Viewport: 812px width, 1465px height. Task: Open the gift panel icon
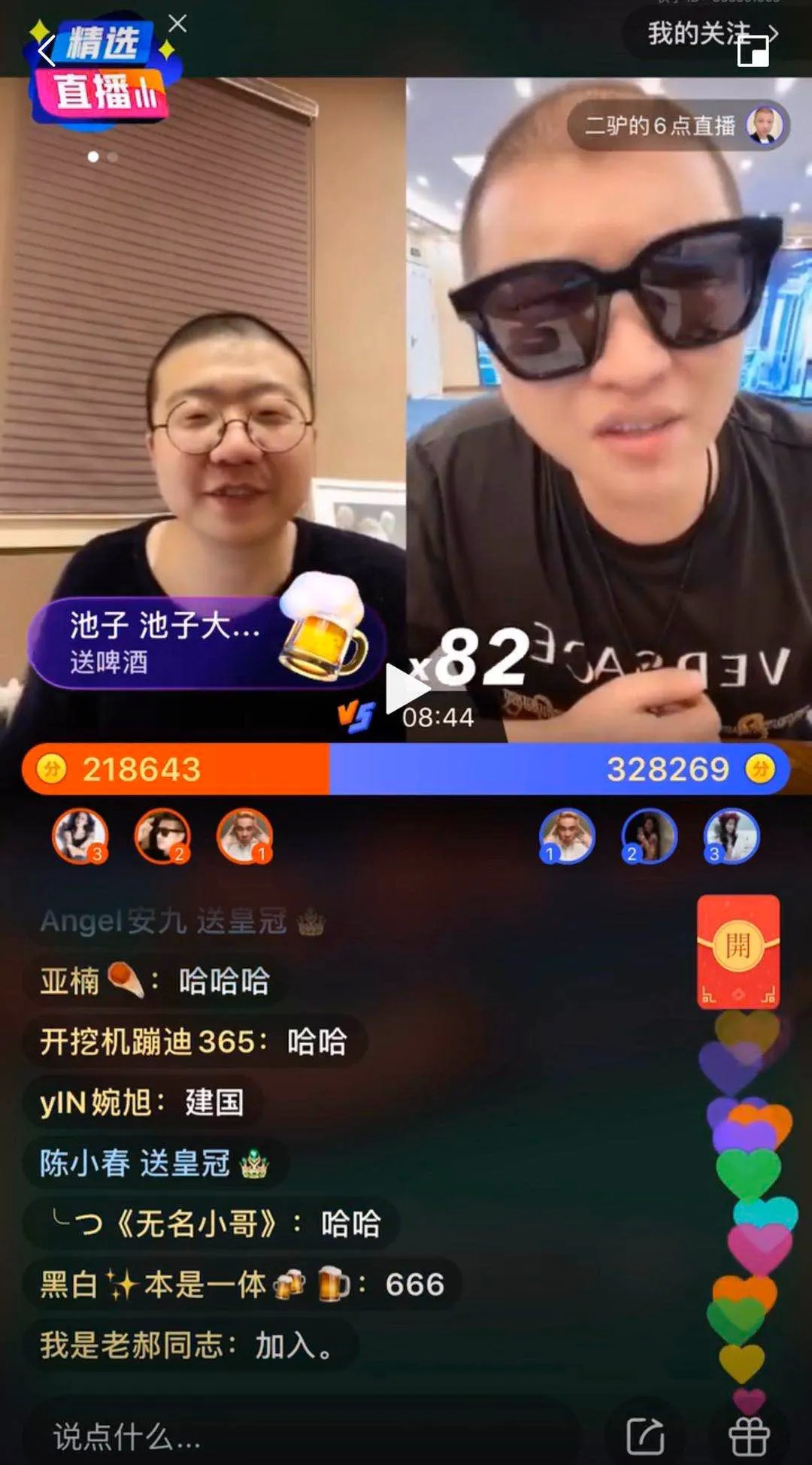click(750, 1436)
